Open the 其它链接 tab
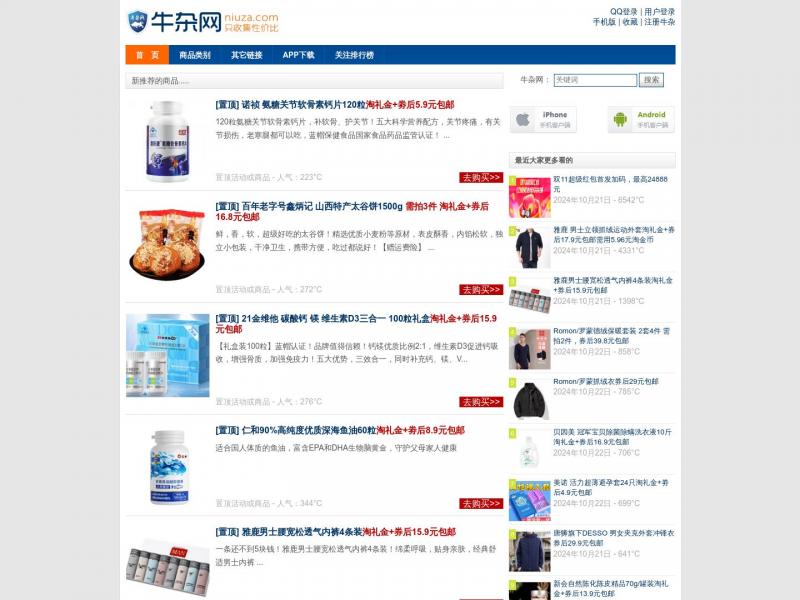Image resolution: width=800 pixels, height=600 pixels. [246, 55]
